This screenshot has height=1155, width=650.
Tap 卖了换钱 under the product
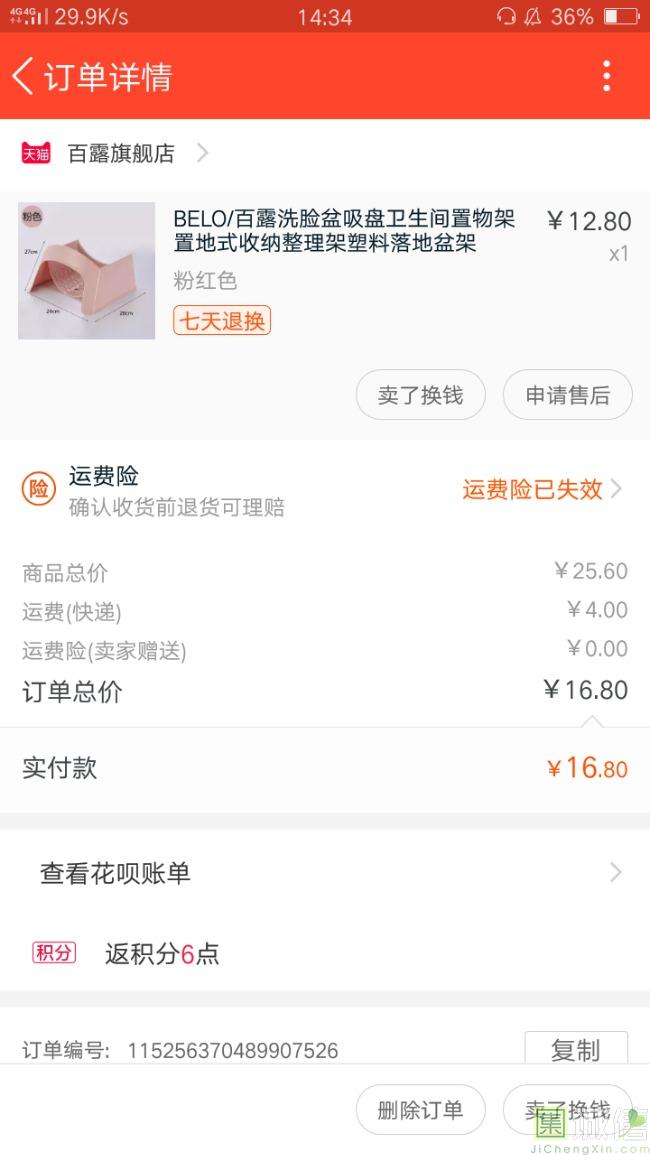click(x=420, y=395)
